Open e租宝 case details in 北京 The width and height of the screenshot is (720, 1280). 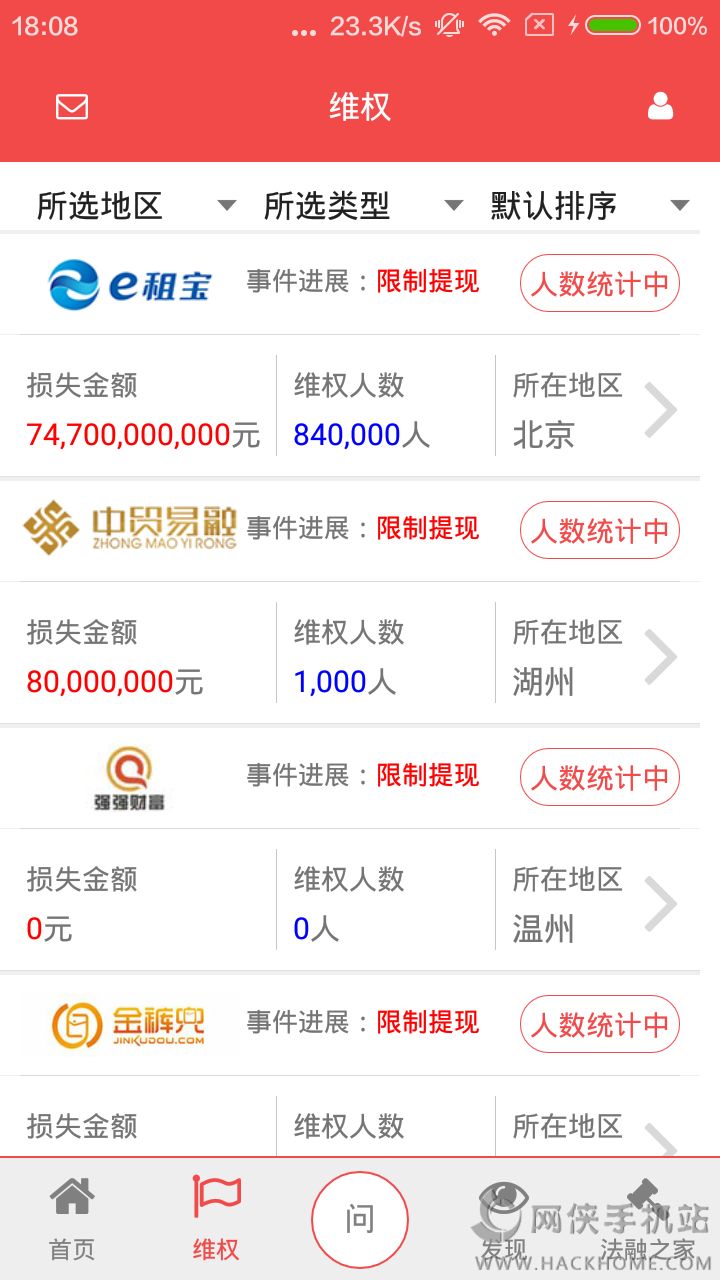point(660,410)
